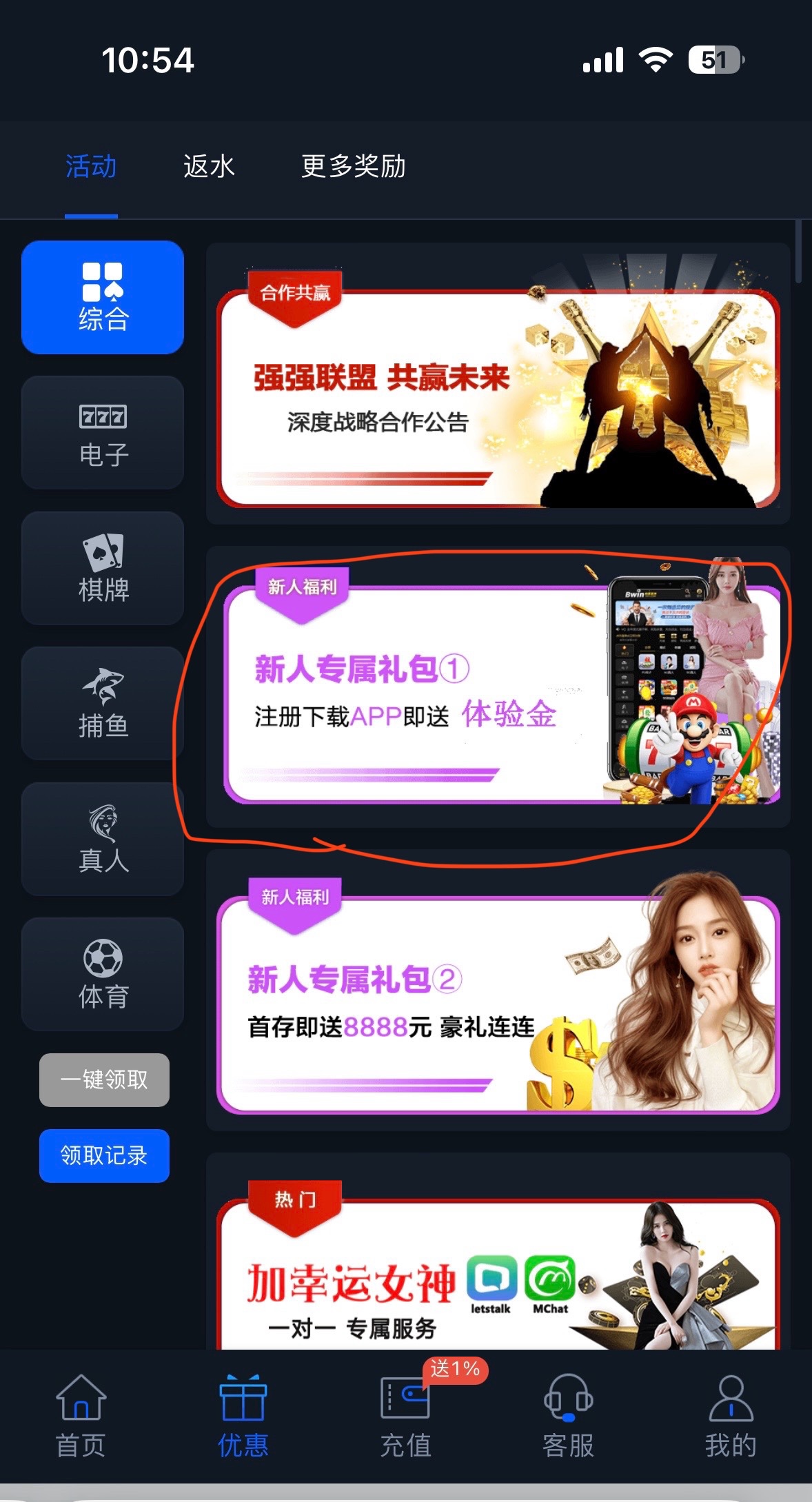Show the 真人 category
The image size is (812, 1502).
(103, 839)
